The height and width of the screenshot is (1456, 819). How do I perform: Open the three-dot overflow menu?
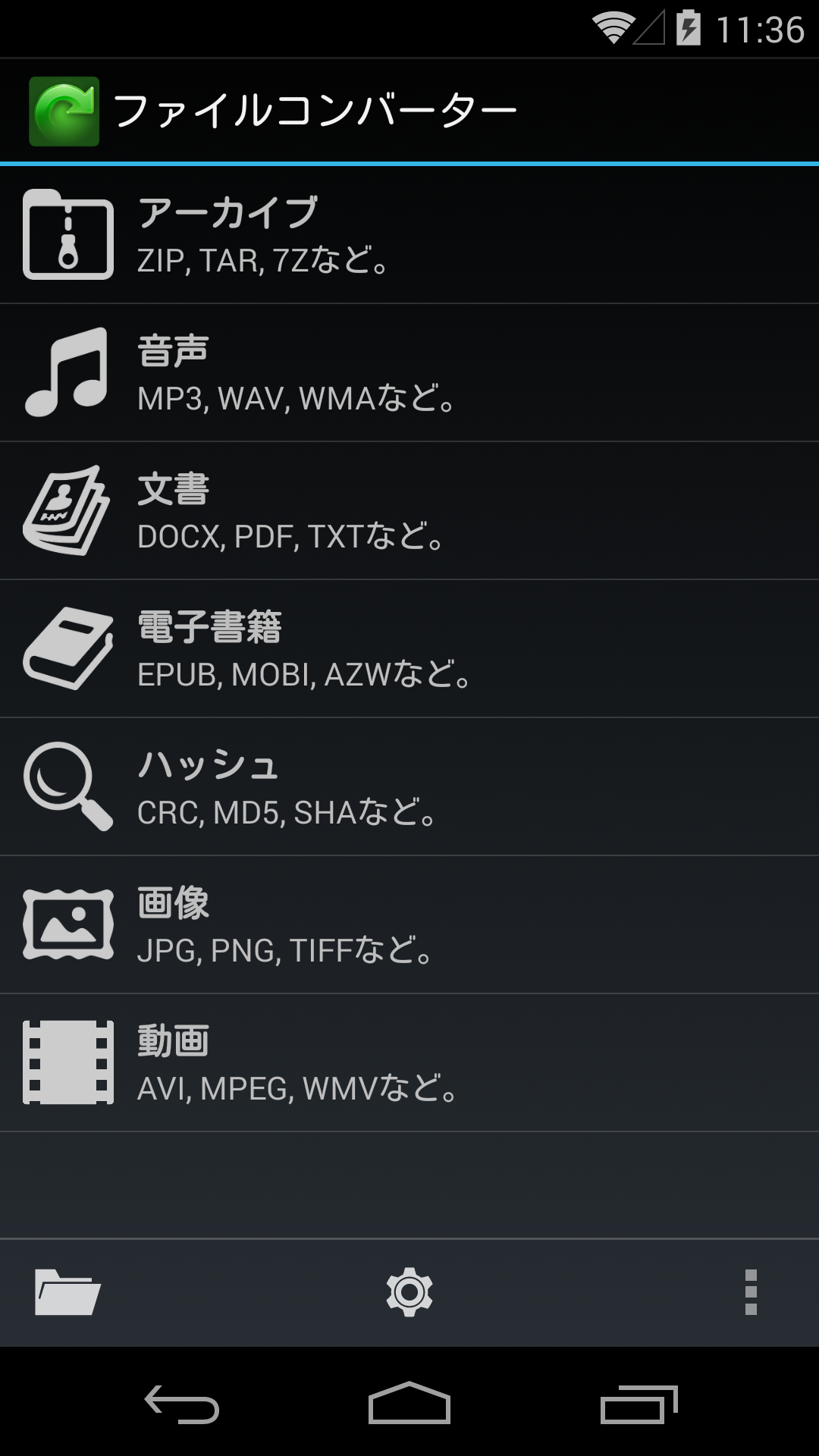[751, 1292]
